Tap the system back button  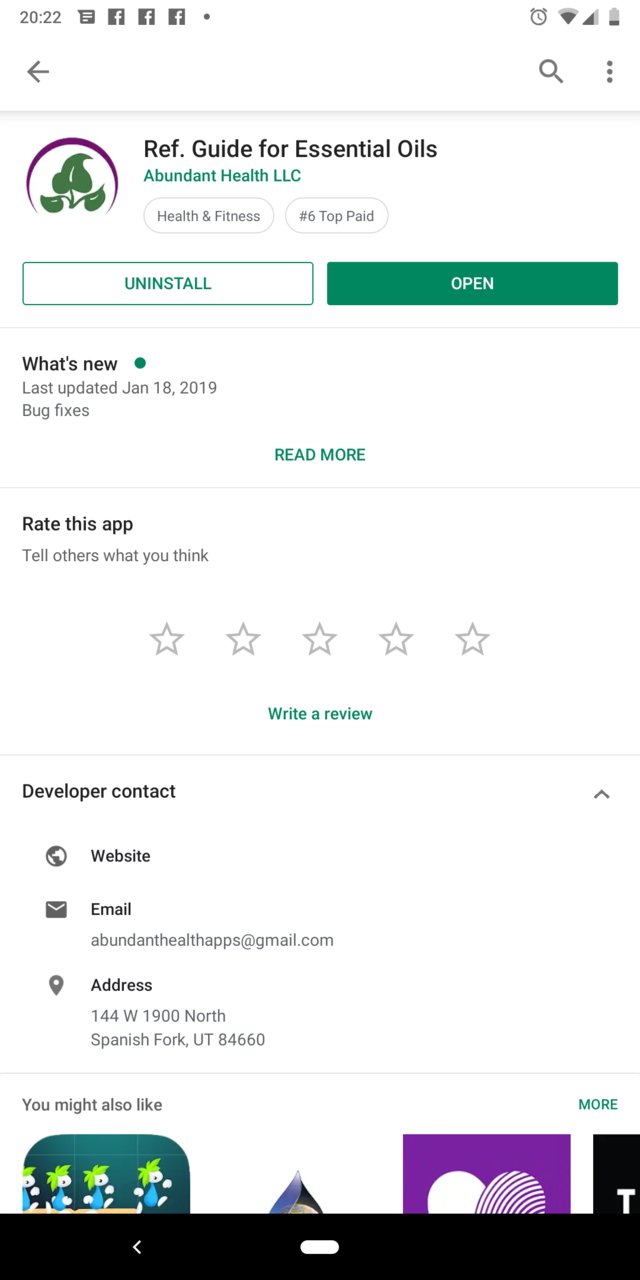[137, 1247]
